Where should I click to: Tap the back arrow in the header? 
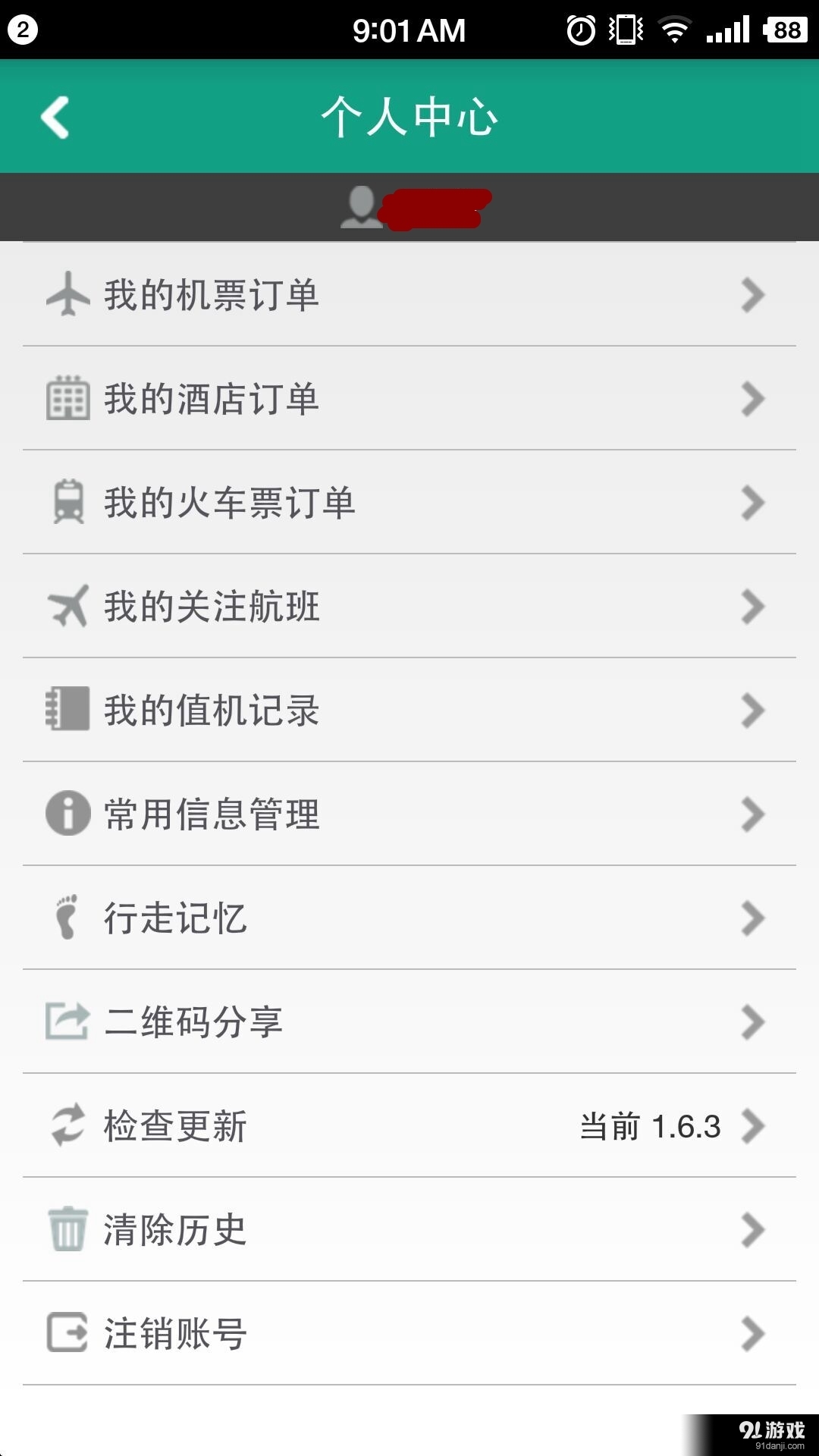coord(54,118)
